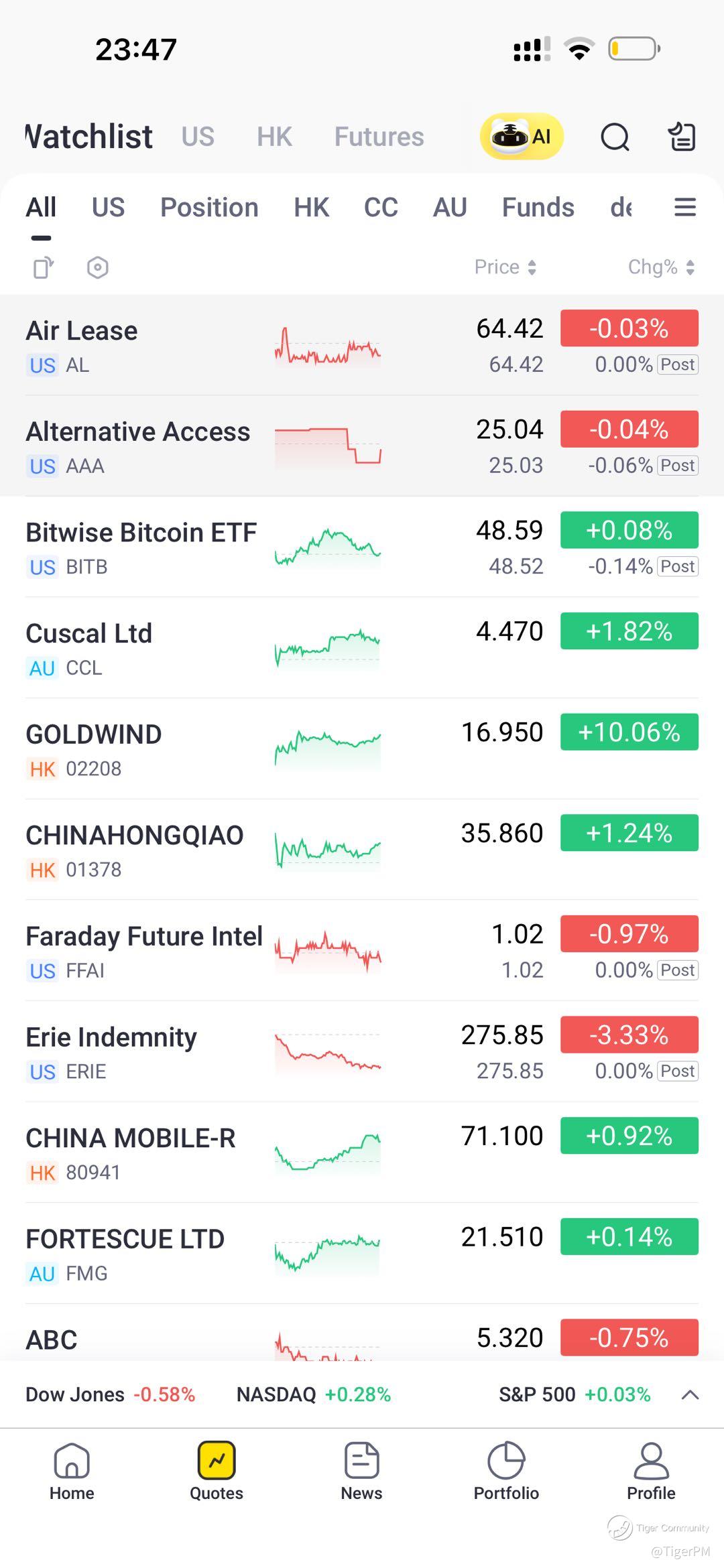Open the watchlist groups menu icon
Screen dimensions: 724x1568
click(684, 208)
